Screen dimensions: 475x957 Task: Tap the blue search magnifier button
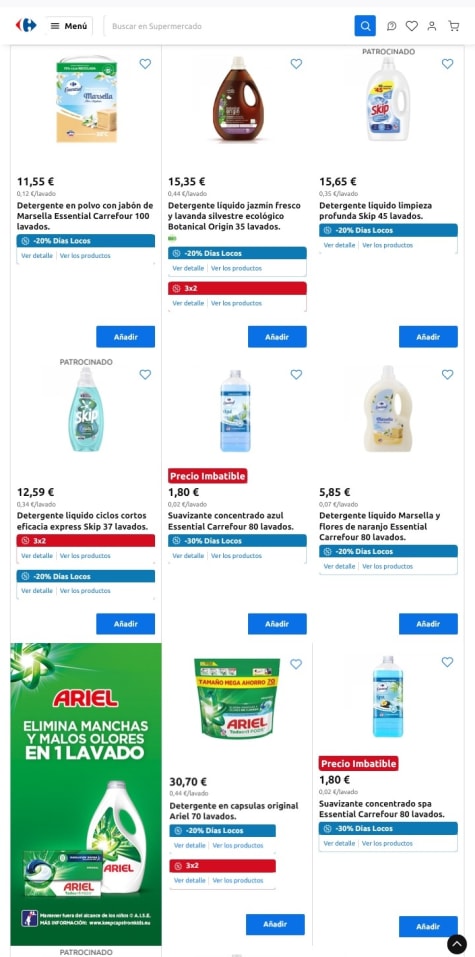pyautogui.click(x=365, y=26)
